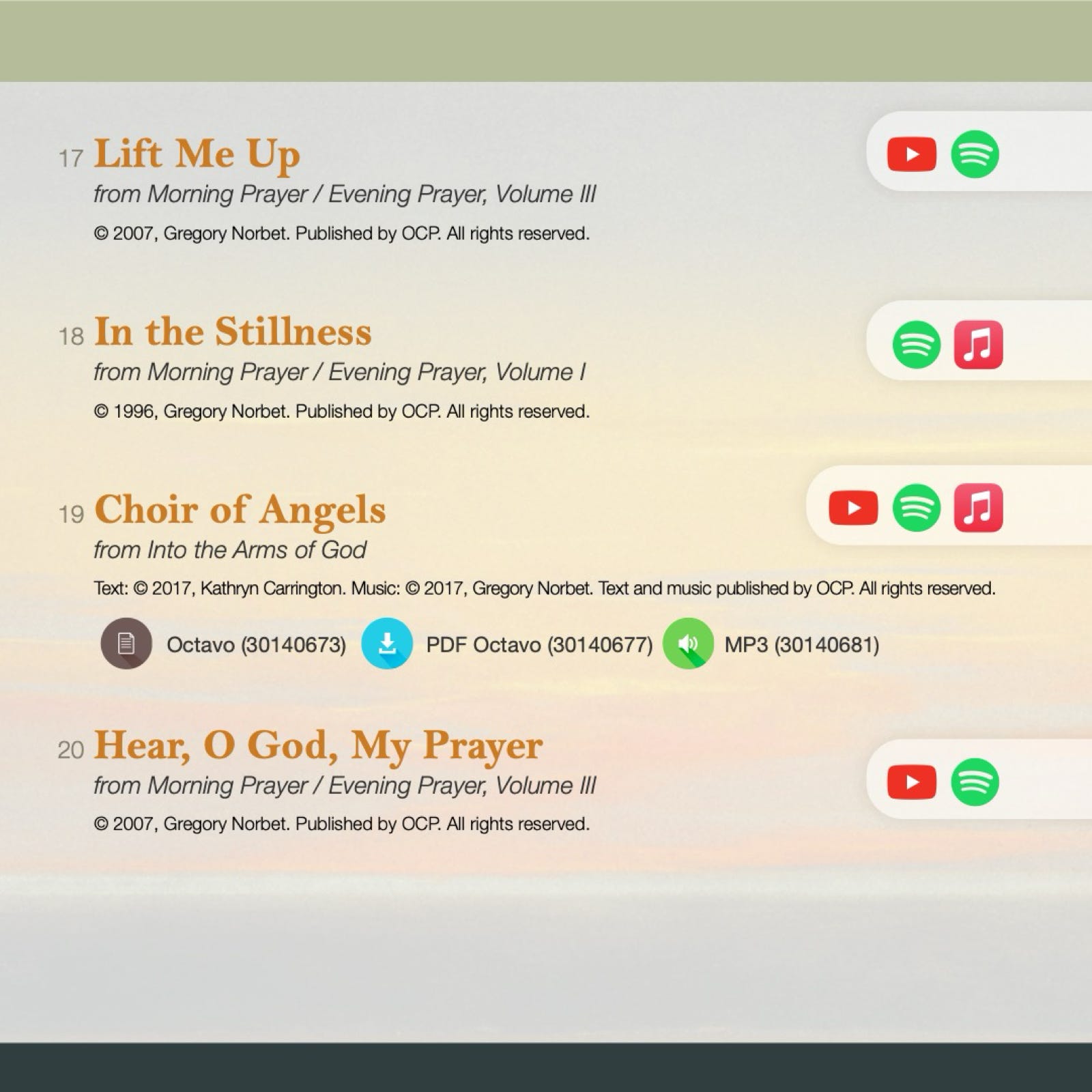The image size is (1092, 1092).
Task: Play In the Stillness on Spotify
Action: click(x=916, y=345)
